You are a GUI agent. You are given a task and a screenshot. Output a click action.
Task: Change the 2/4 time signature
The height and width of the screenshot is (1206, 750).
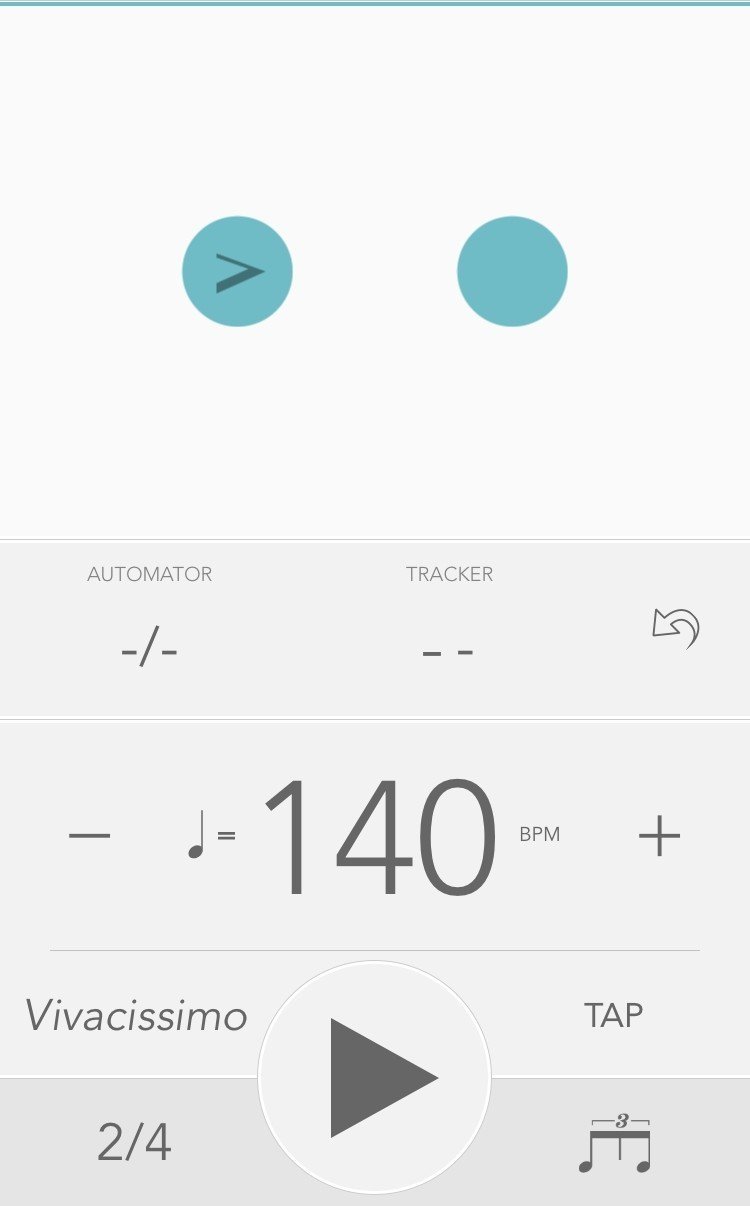click(134, 1142)
